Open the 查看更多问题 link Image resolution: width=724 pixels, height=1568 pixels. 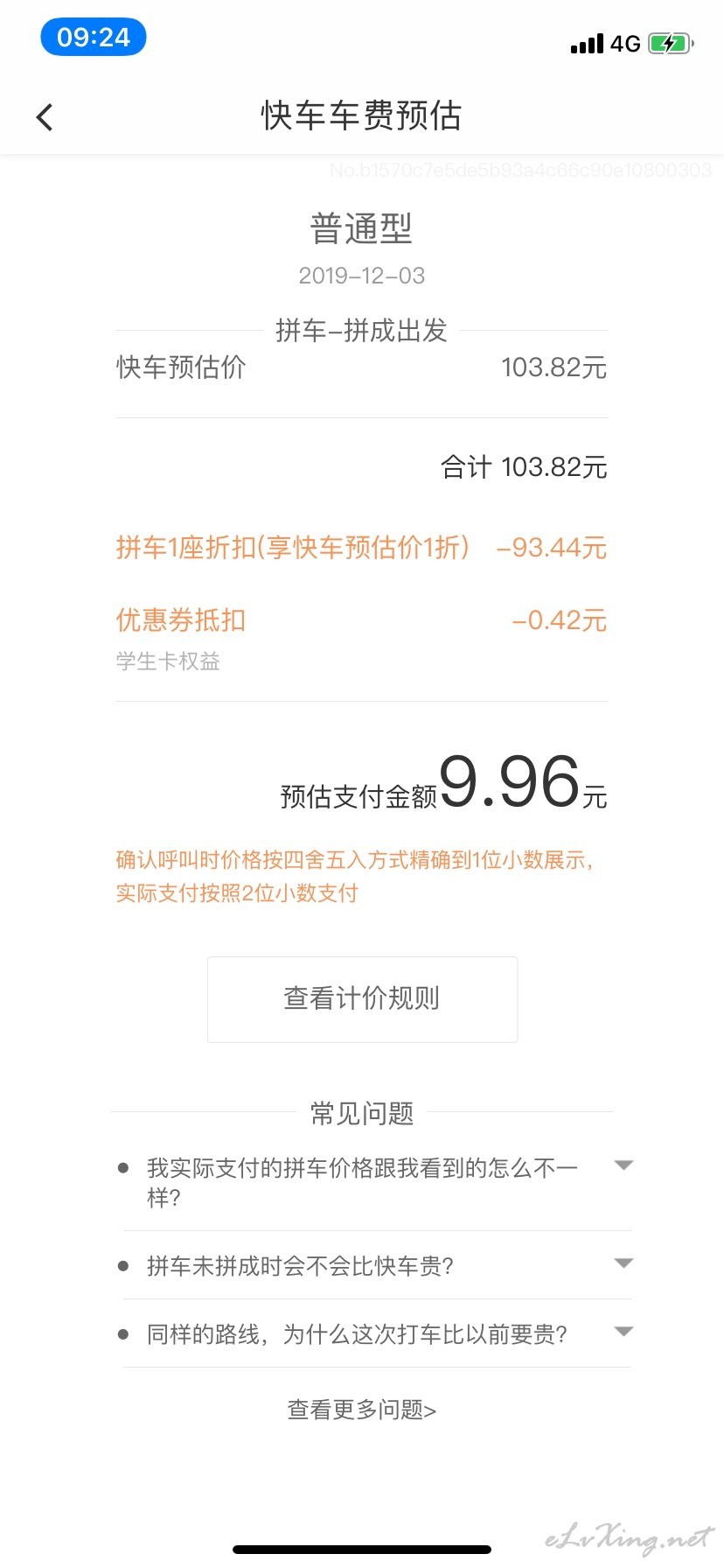362,1410
